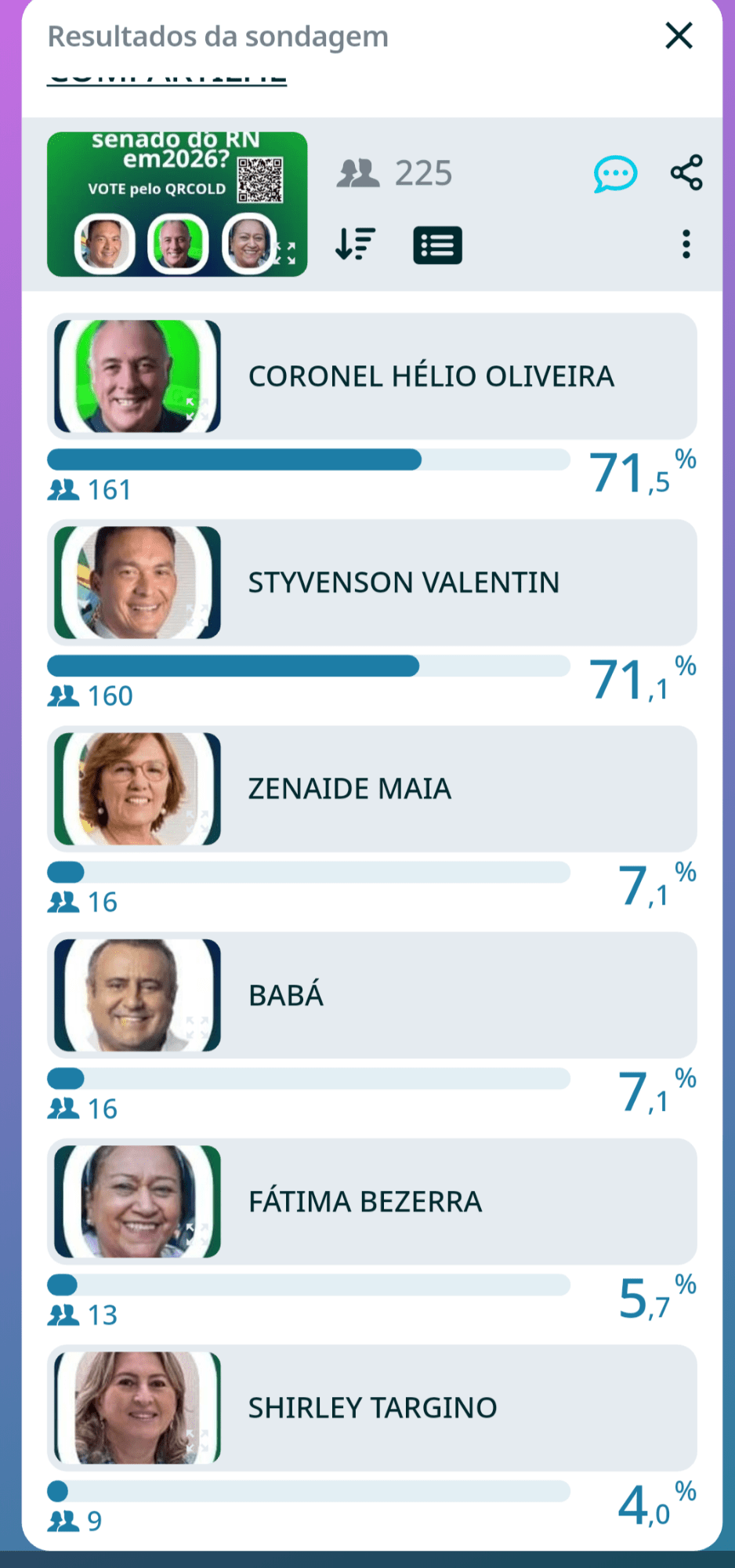The width and height of the screenshot is (735, 1568).
Task: Open the comments speech bubble
Action: tap(615, 173)
